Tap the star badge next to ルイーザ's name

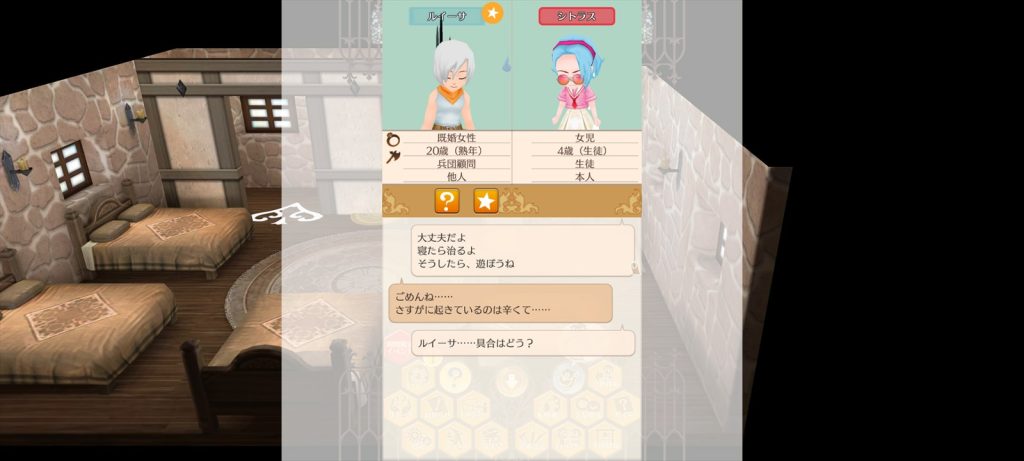(x=493, y=13)
